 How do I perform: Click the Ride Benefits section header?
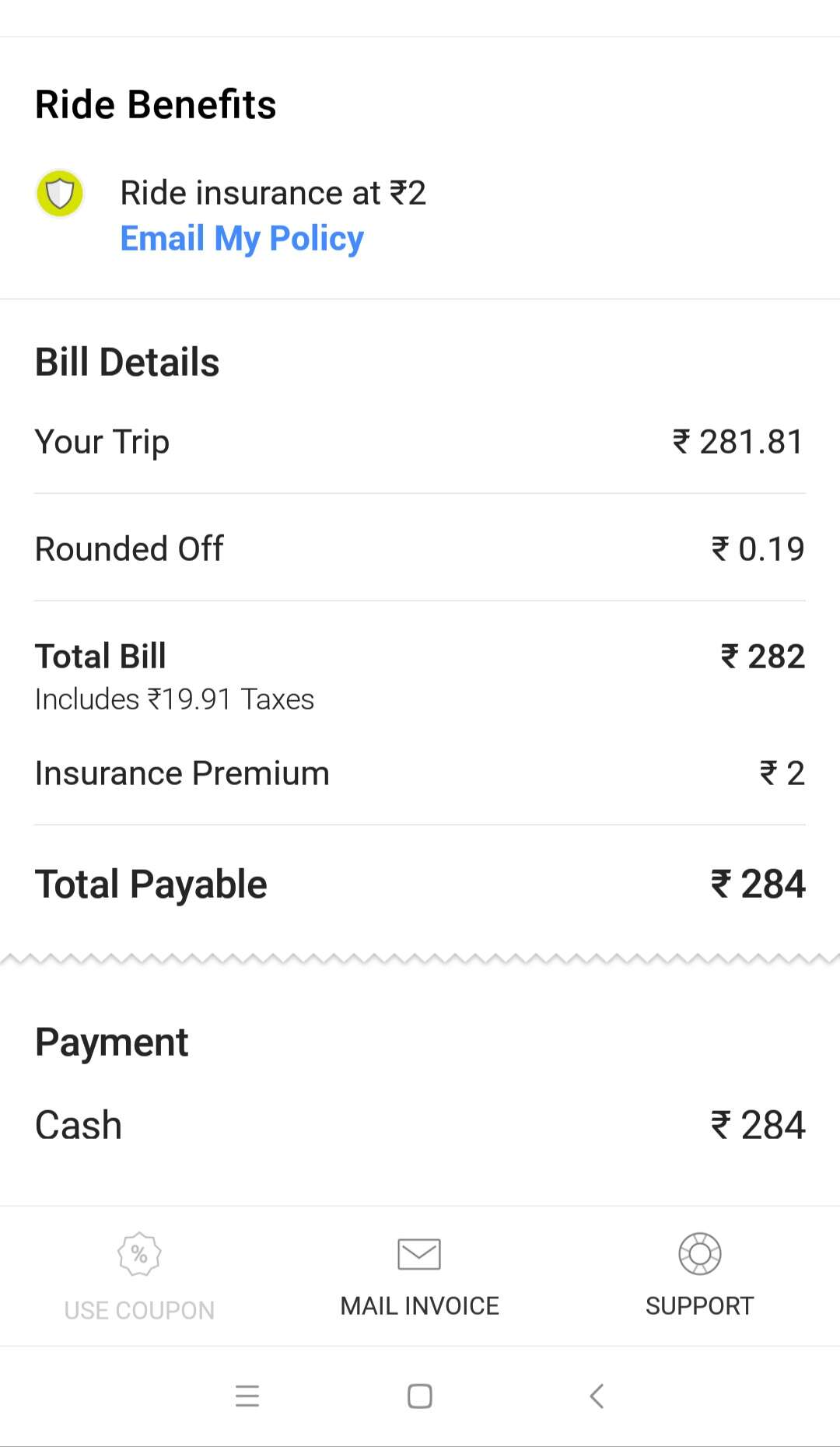(x=156, y=103)
